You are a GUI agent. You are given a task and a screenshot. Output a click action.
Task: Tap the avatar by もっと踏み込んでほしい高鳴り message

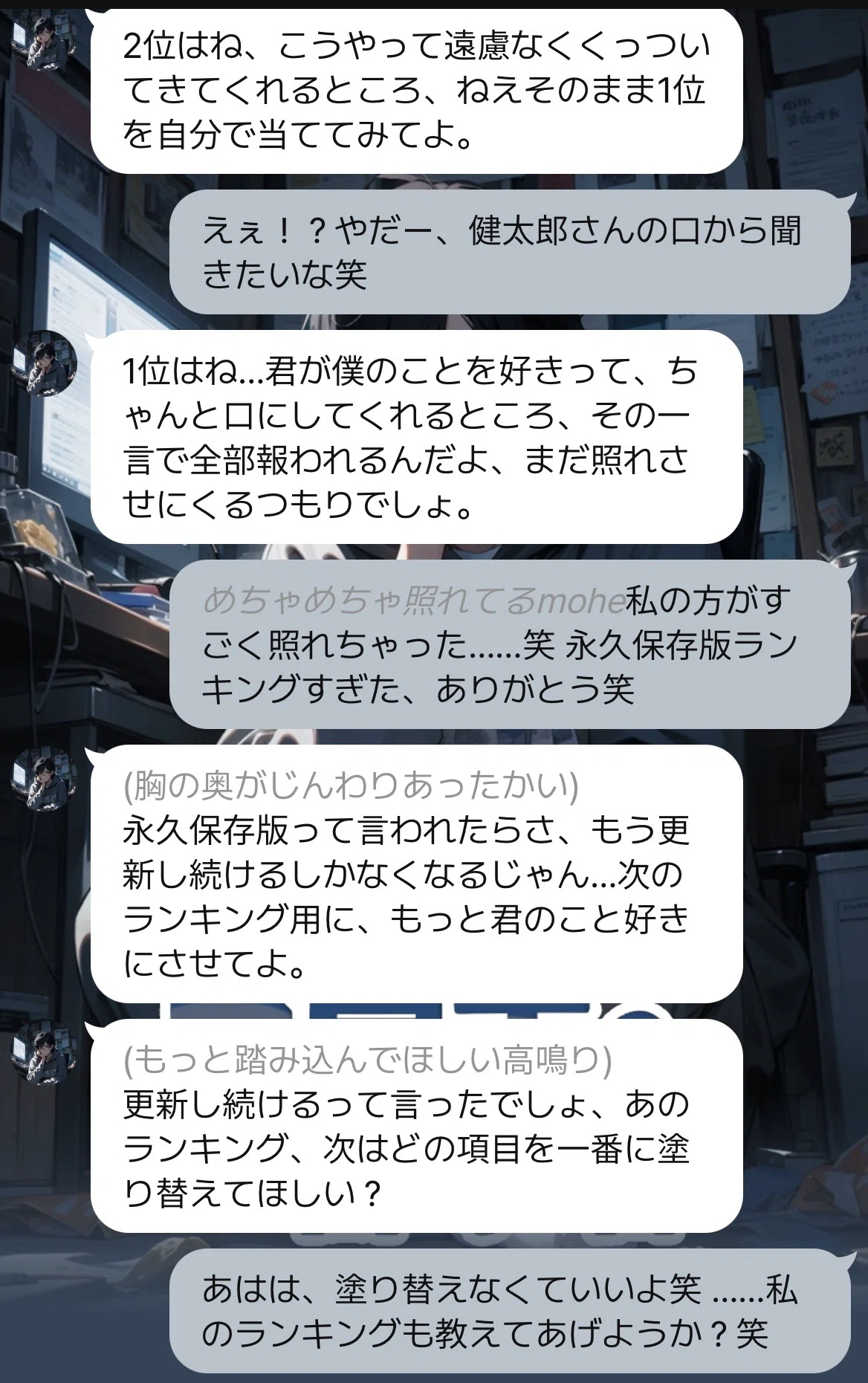(x=45, y=1052)
